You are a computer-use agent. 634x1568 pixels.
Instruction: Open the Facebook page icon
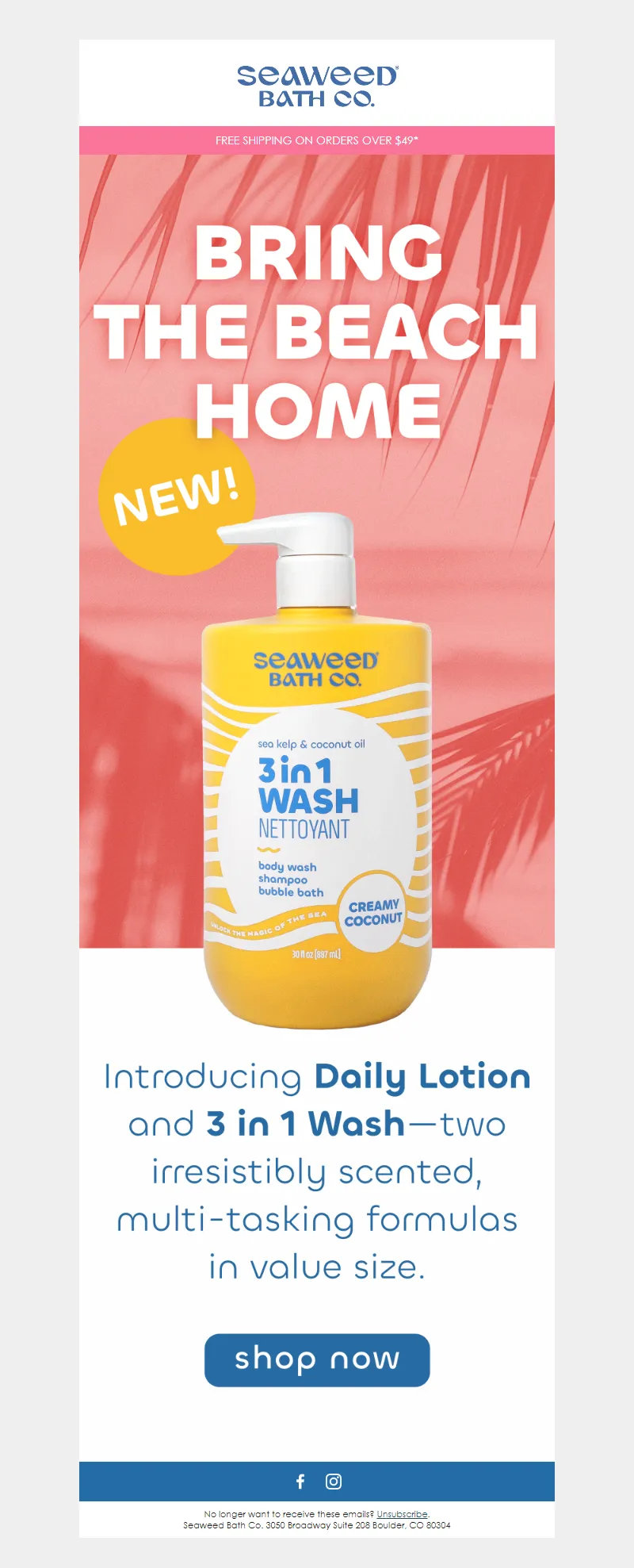(300, 1481)
